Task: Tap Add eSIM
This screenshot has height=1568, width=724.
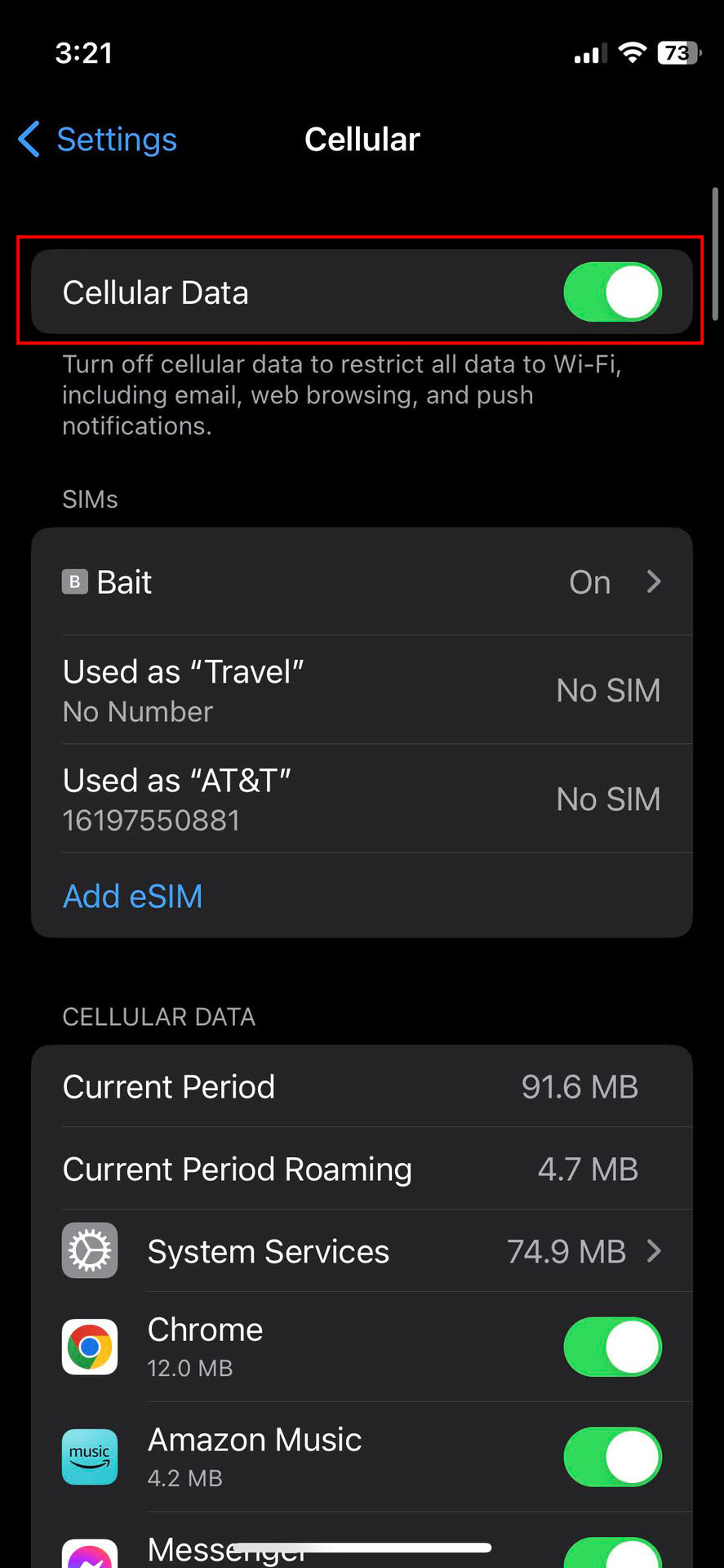Action: [x=133, y=897]
